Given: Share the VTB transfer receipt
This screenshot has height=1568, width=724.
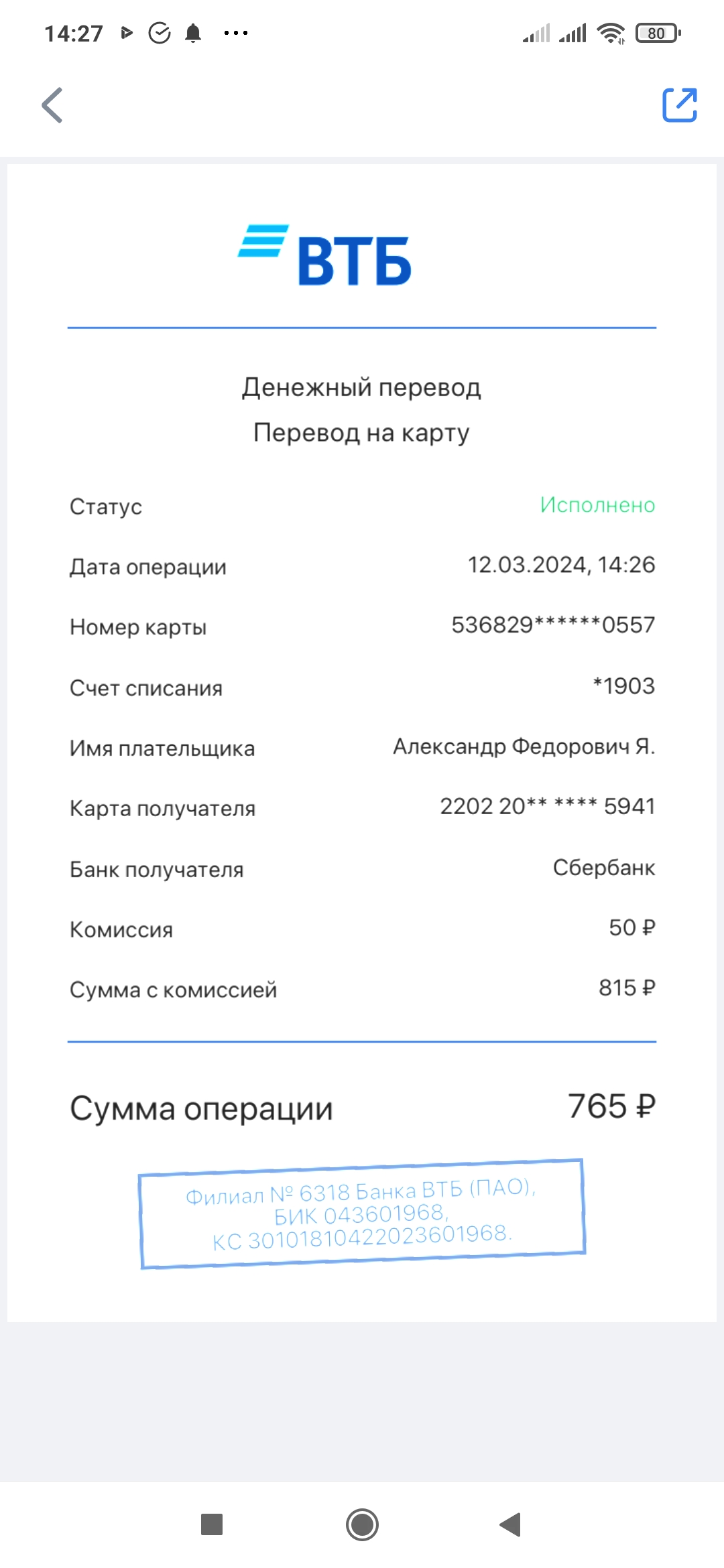Looking at the screenshot, I should coord(680,105).
